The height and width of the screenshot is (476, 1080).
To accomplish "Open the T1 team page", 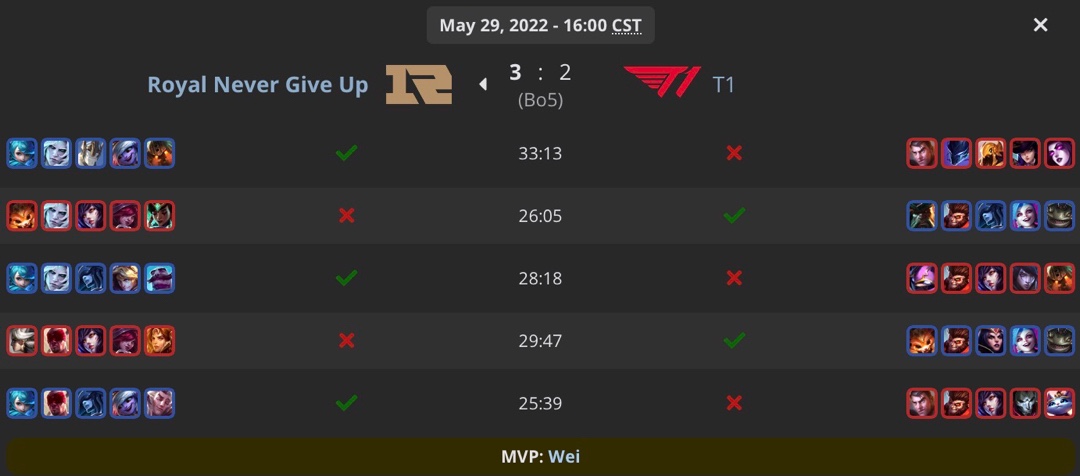I will [723, 85].
